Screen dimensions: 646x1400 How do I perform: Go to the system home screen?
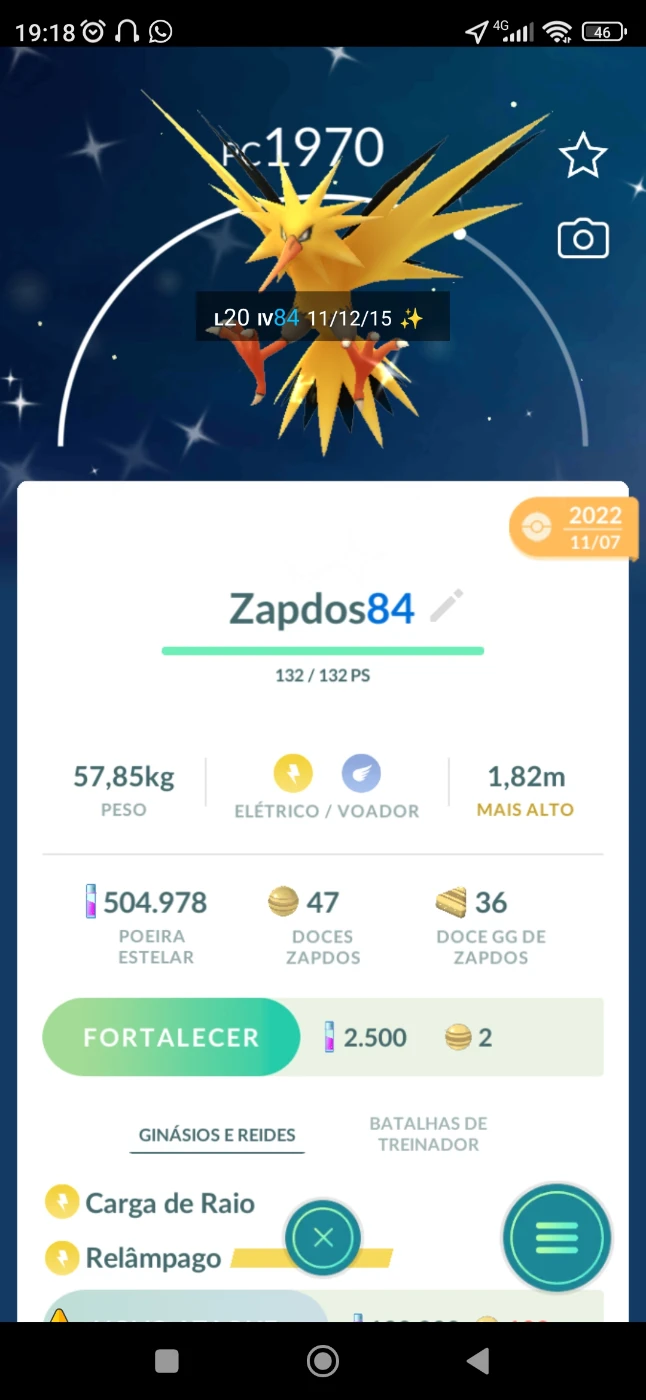(323, 1361)
